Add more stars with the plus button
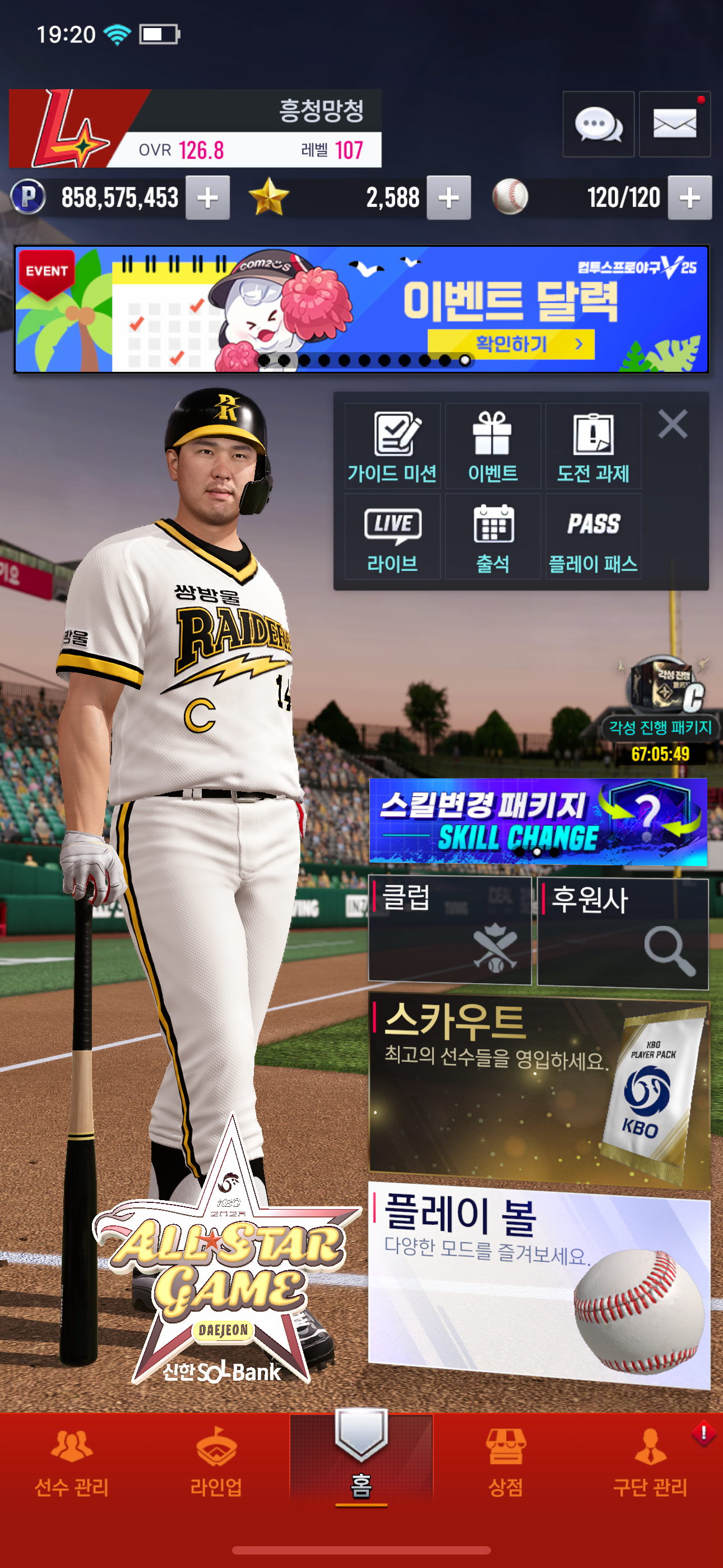This screenshot has width=723, height=1568. (448, 198)
